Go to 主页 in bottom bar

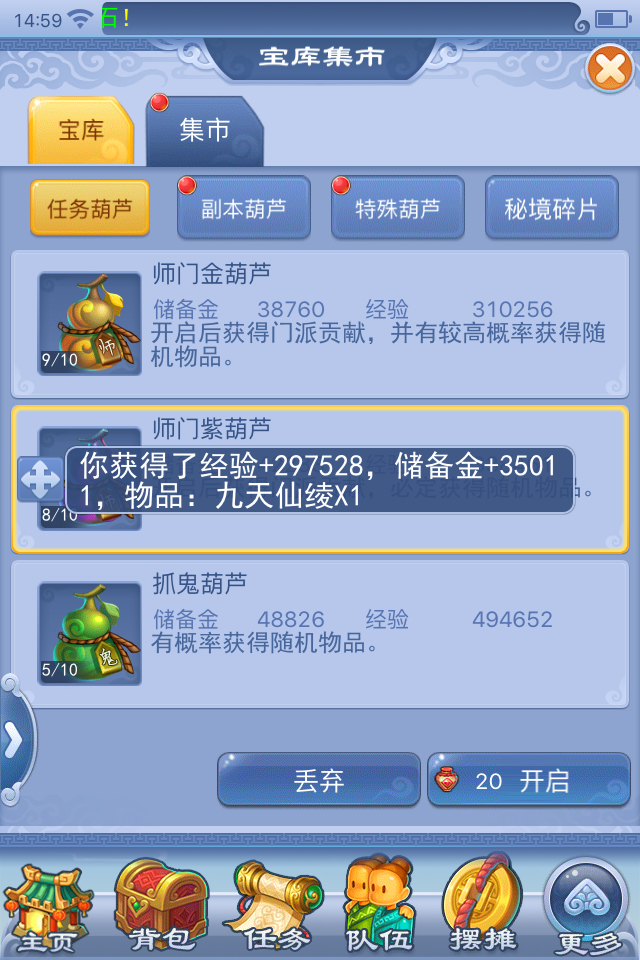[x=48, y=906]
